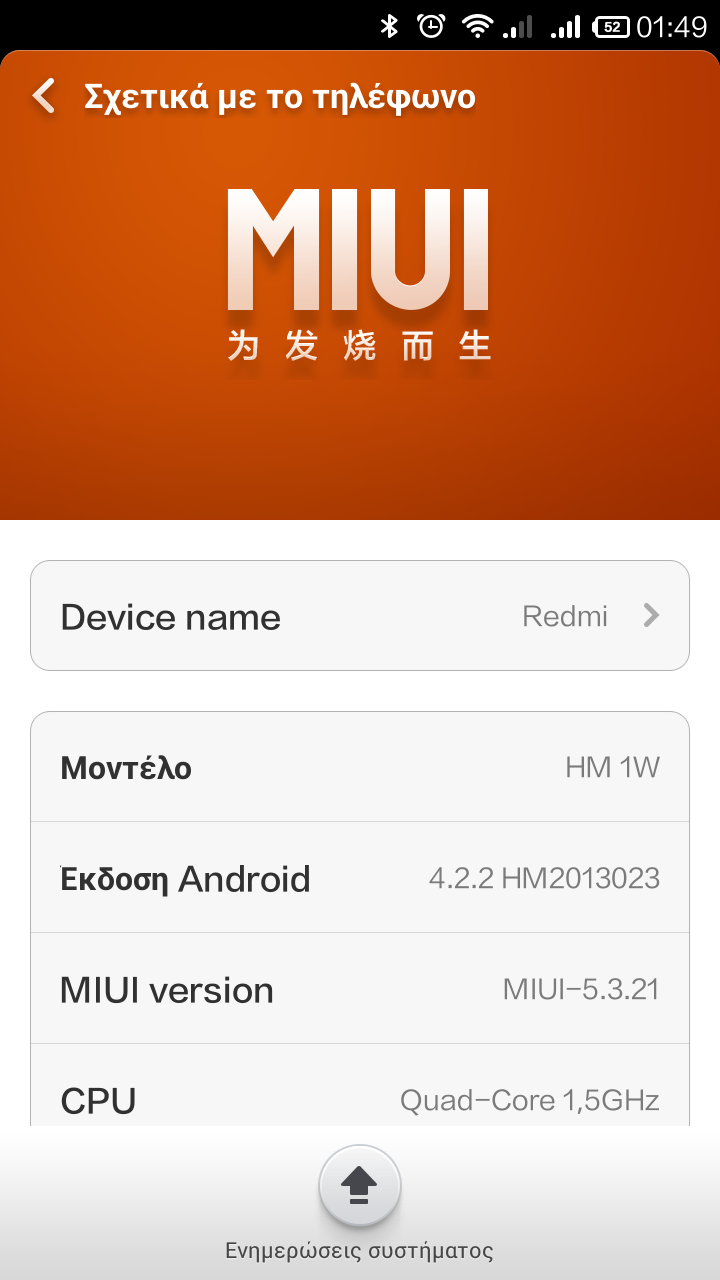Go back from Σχετικά με το τηλέφωνο
This screenshot has height=1280, width=720.
44,97
